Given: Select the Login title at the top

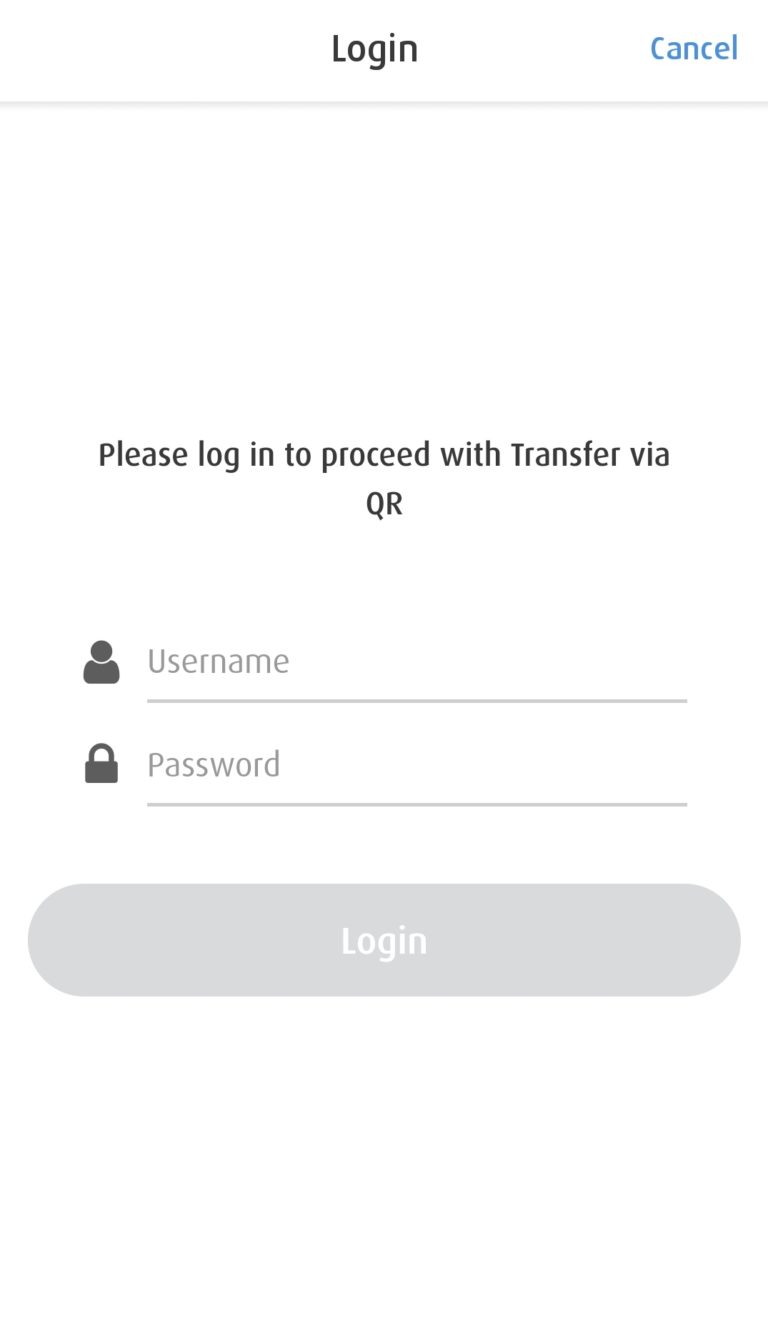Looking at the screenshot, I should coord(375,48).
